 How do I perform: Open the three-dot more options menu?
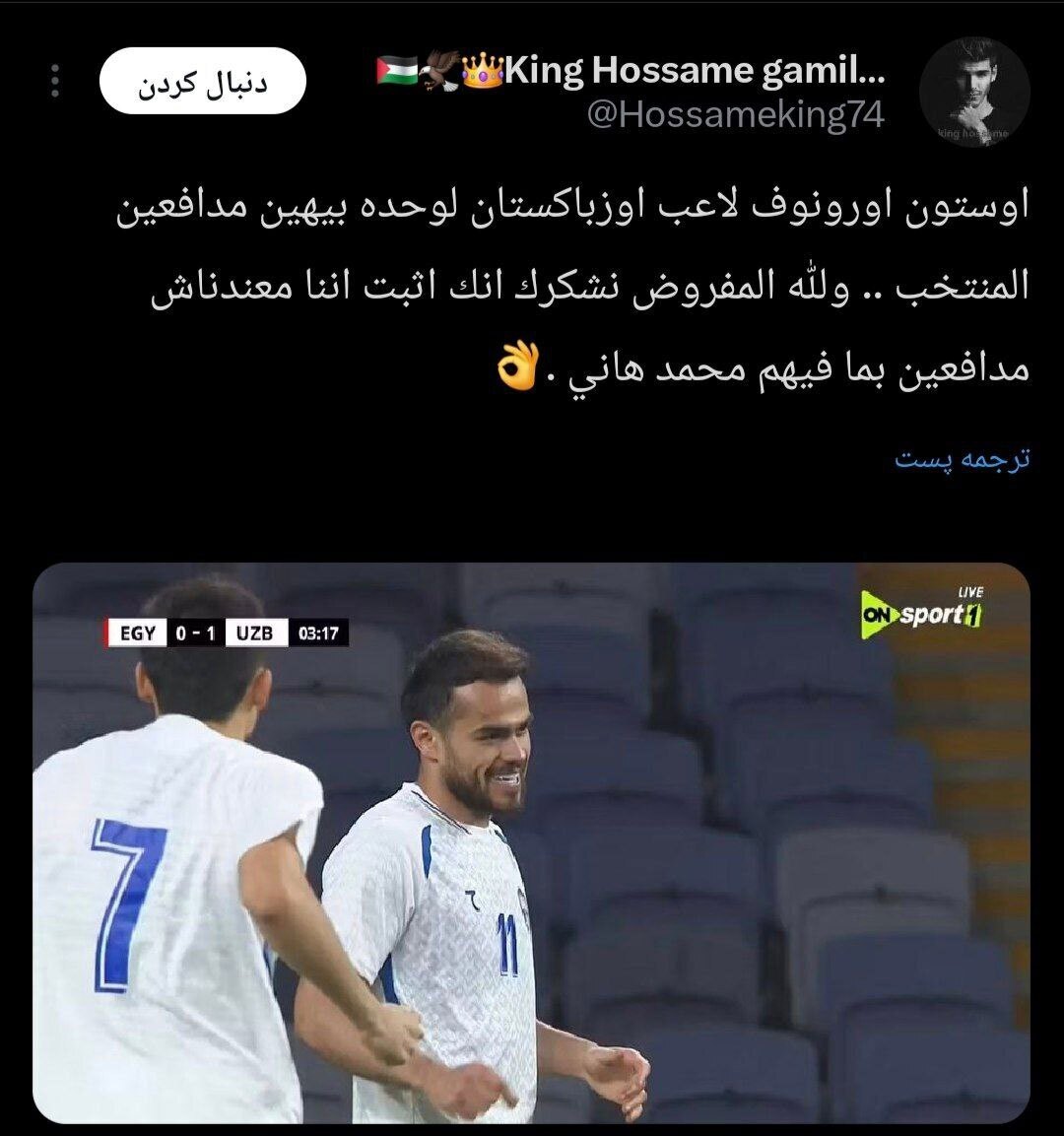[x=53, y=79]
